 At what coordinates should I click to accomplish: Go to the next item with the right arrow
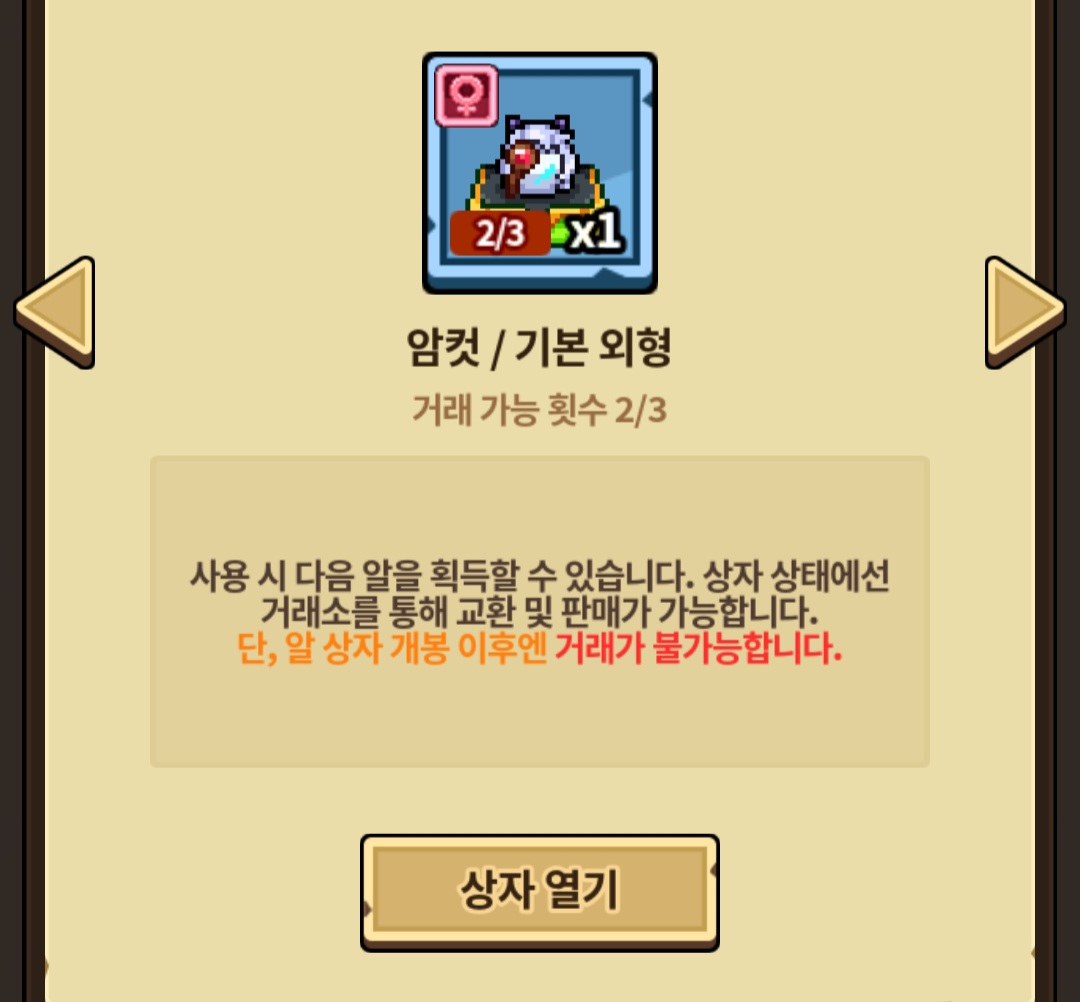pos(1024,311)
